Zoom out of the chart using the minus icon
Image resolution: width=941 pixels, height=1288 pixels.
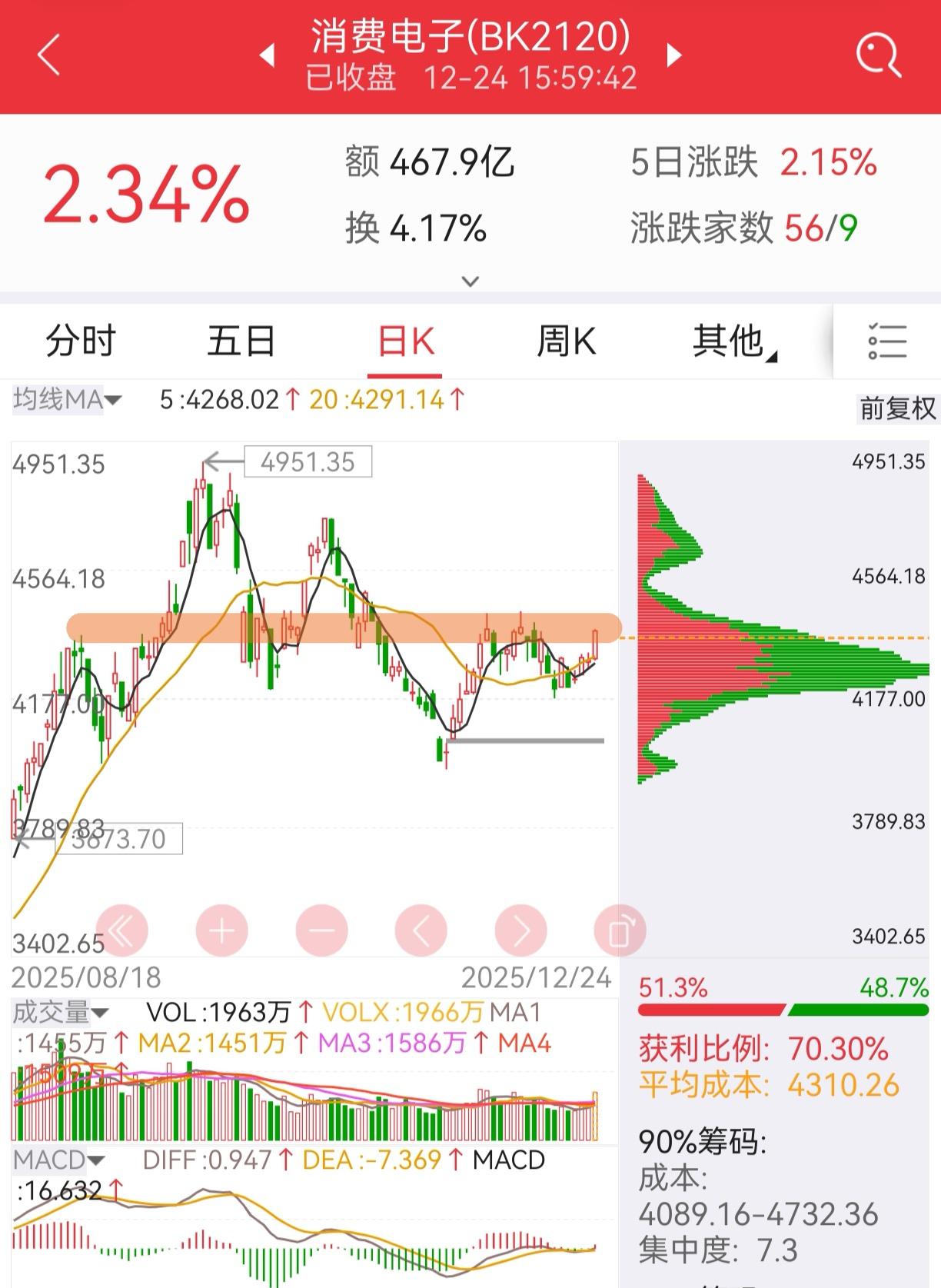tap(321, 930)
